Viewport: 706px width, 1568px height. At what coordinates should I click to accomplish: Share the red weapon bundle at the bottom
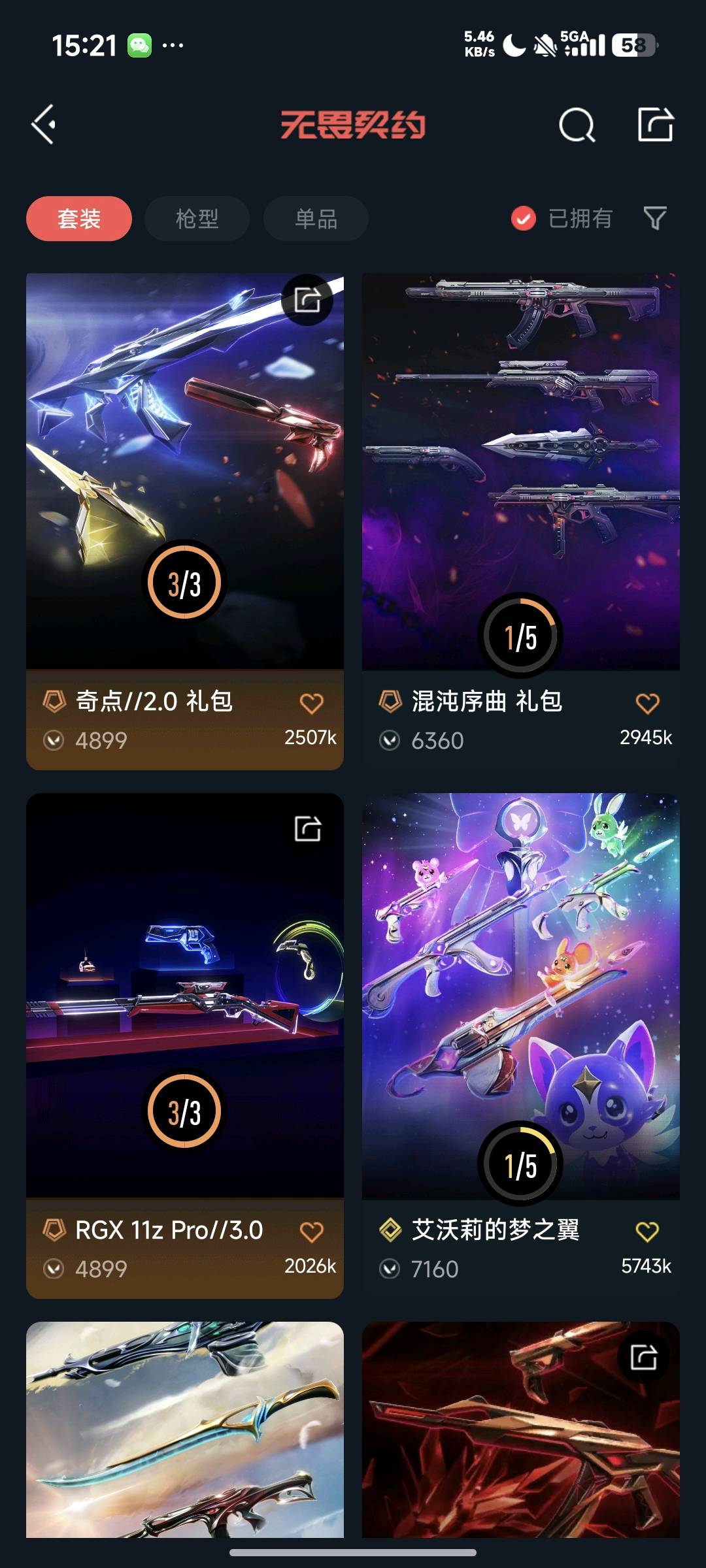pos(643,1358)
